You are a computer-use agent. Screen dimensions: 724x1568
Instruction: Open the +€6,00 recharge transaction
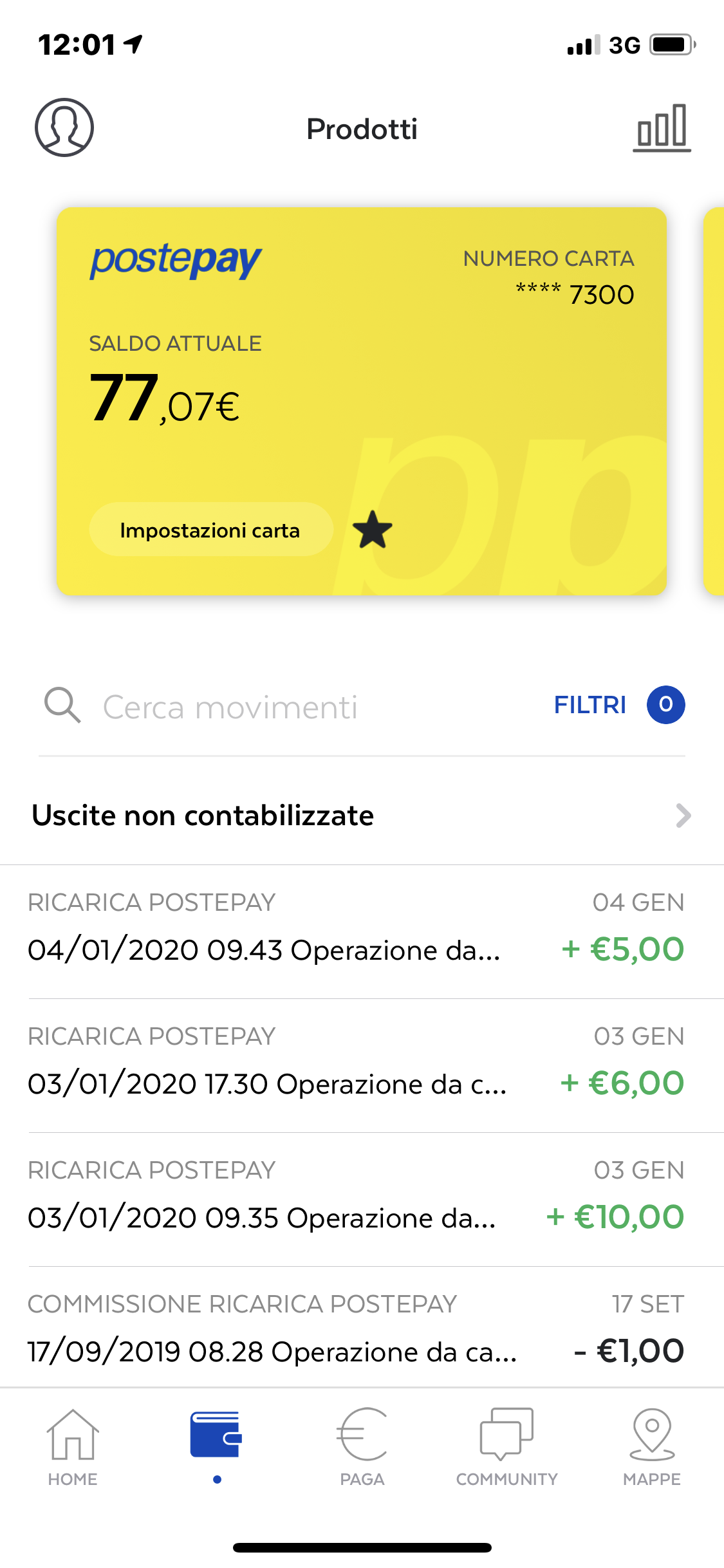[x=362, y=1066]
